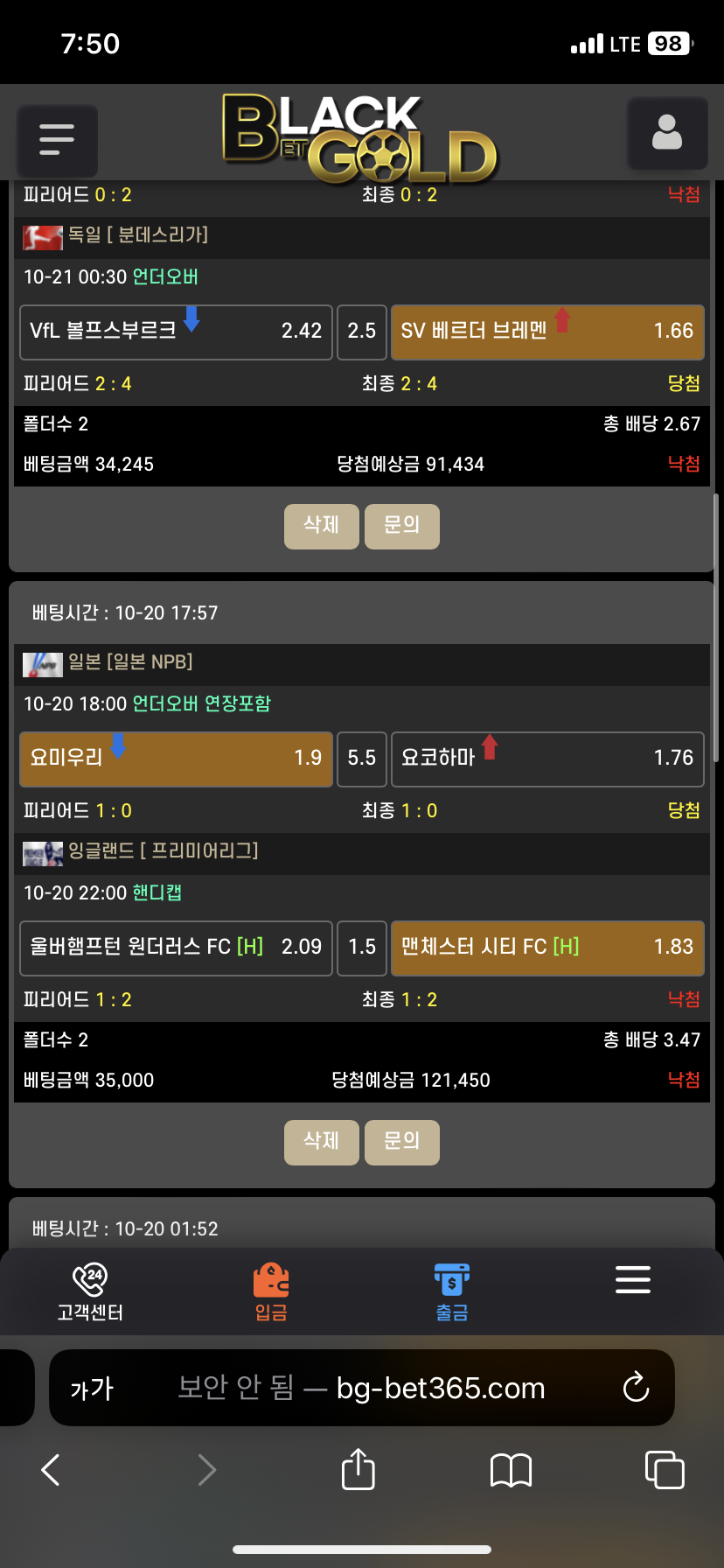This screenshot has height=1568, width=724.
Task: Open 입금 deposit page
Action: pyautogui.click(x=271, y=1292)
